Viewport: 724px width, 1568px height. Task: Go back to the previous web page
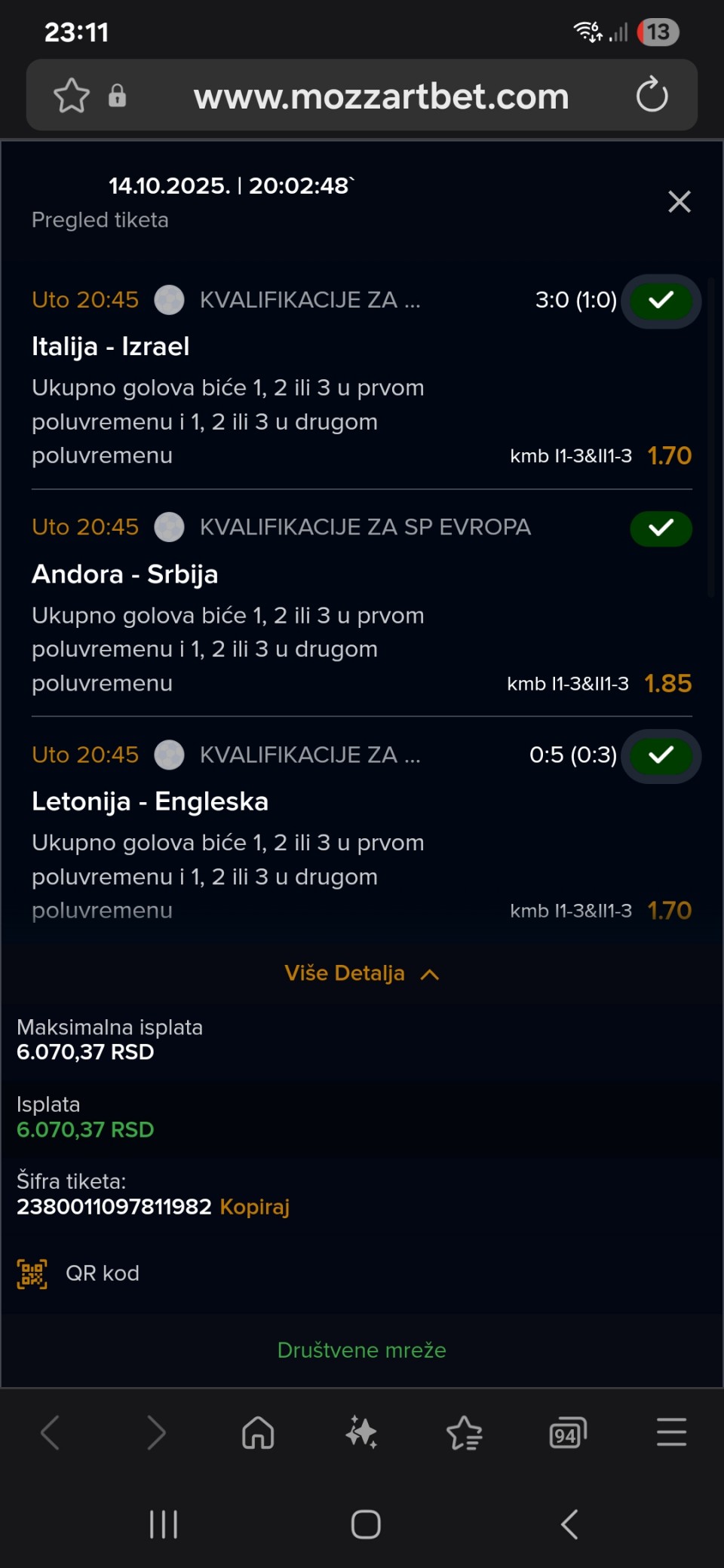pyautogui.click(x=51, y=1432)
